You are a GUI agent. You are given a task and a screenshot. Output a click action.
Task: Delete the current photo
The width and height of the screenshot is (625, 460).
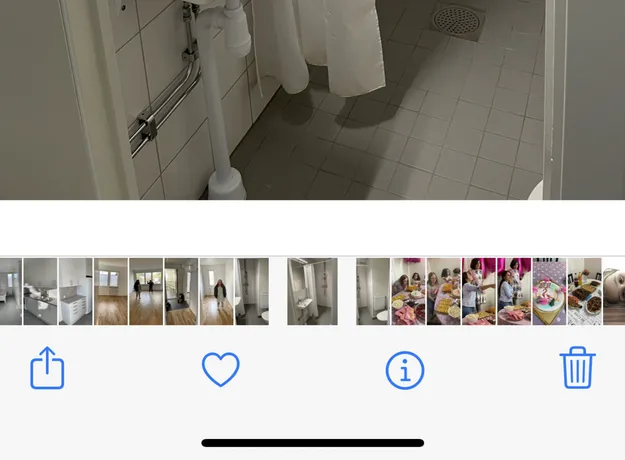pos(577,368)
